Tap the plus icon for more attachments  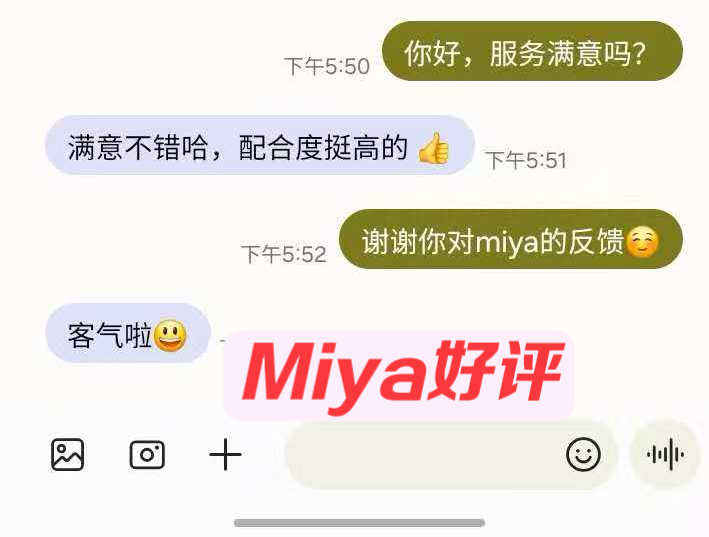[225, 455]
